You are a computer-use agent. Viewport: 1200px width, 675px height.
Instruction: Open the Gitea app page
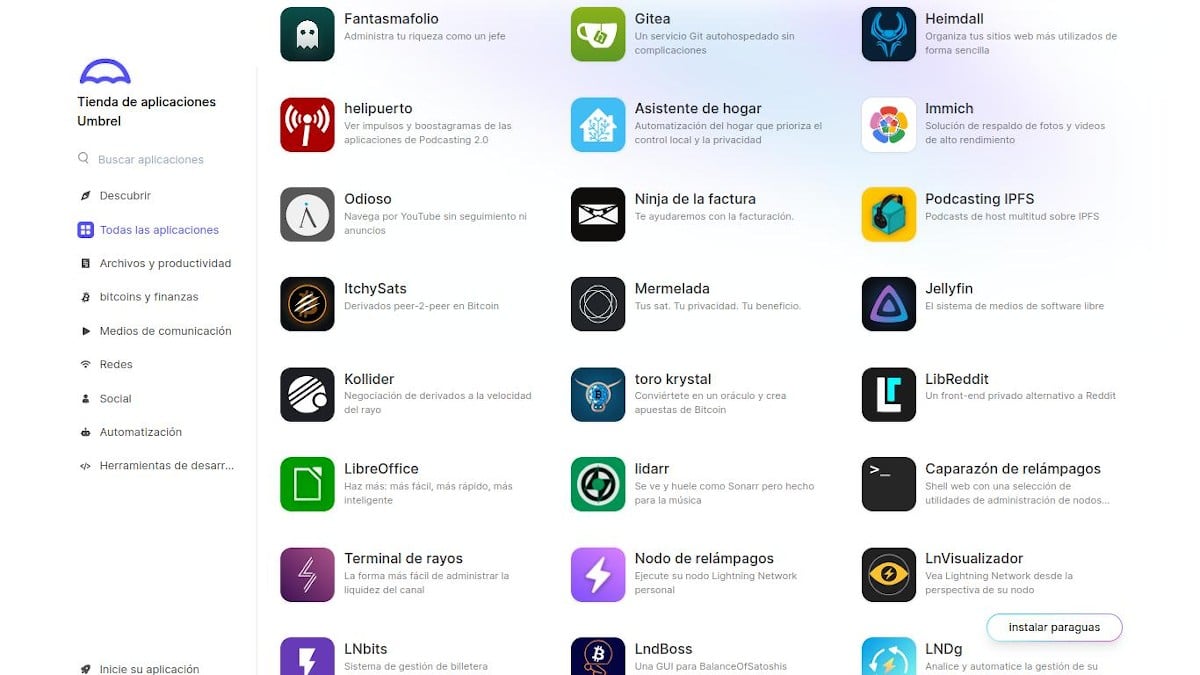tap(652, 19)
